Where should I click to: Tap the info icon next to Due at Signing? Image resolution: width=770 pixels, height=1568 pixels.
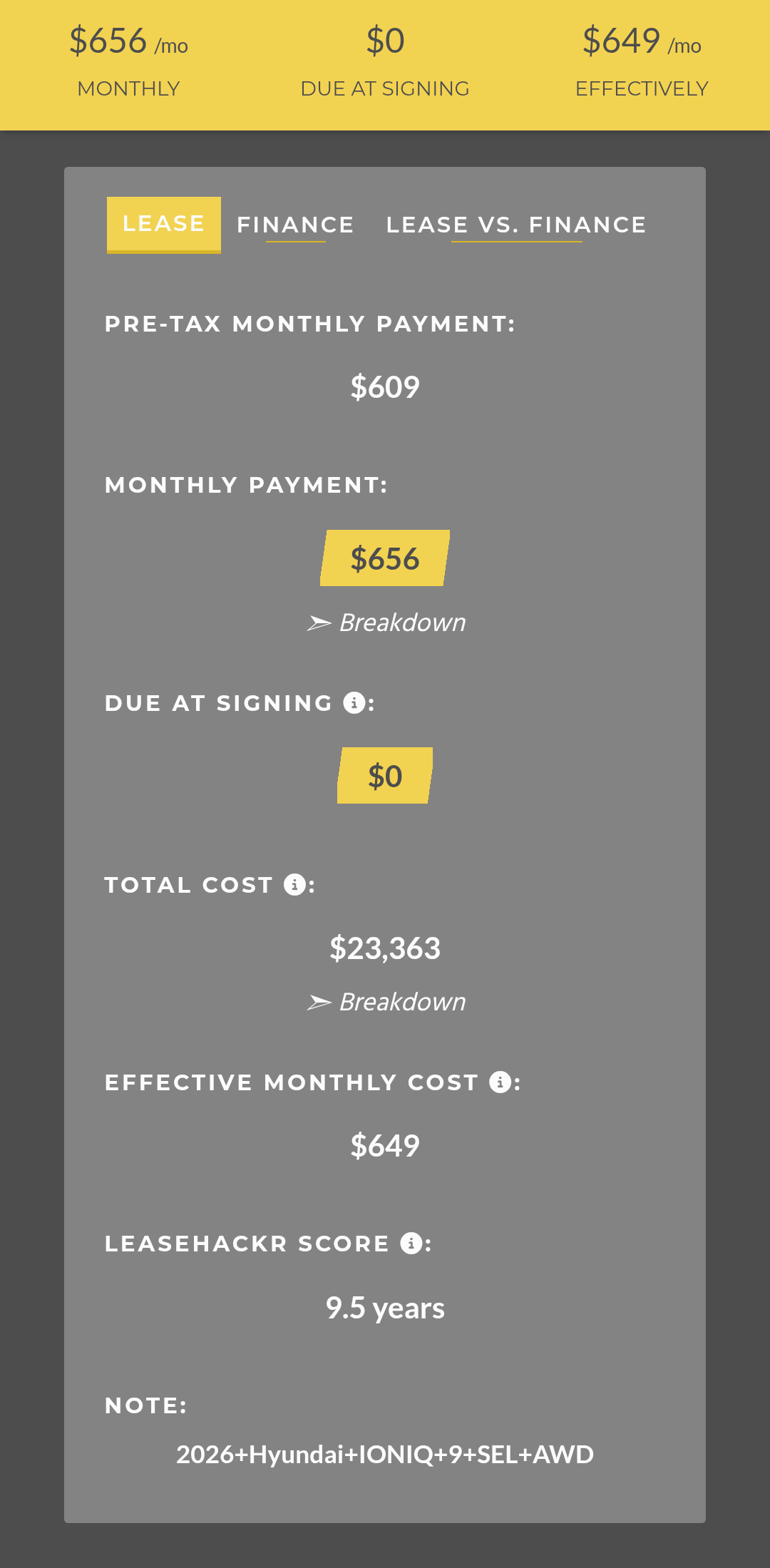pos(354,703)
